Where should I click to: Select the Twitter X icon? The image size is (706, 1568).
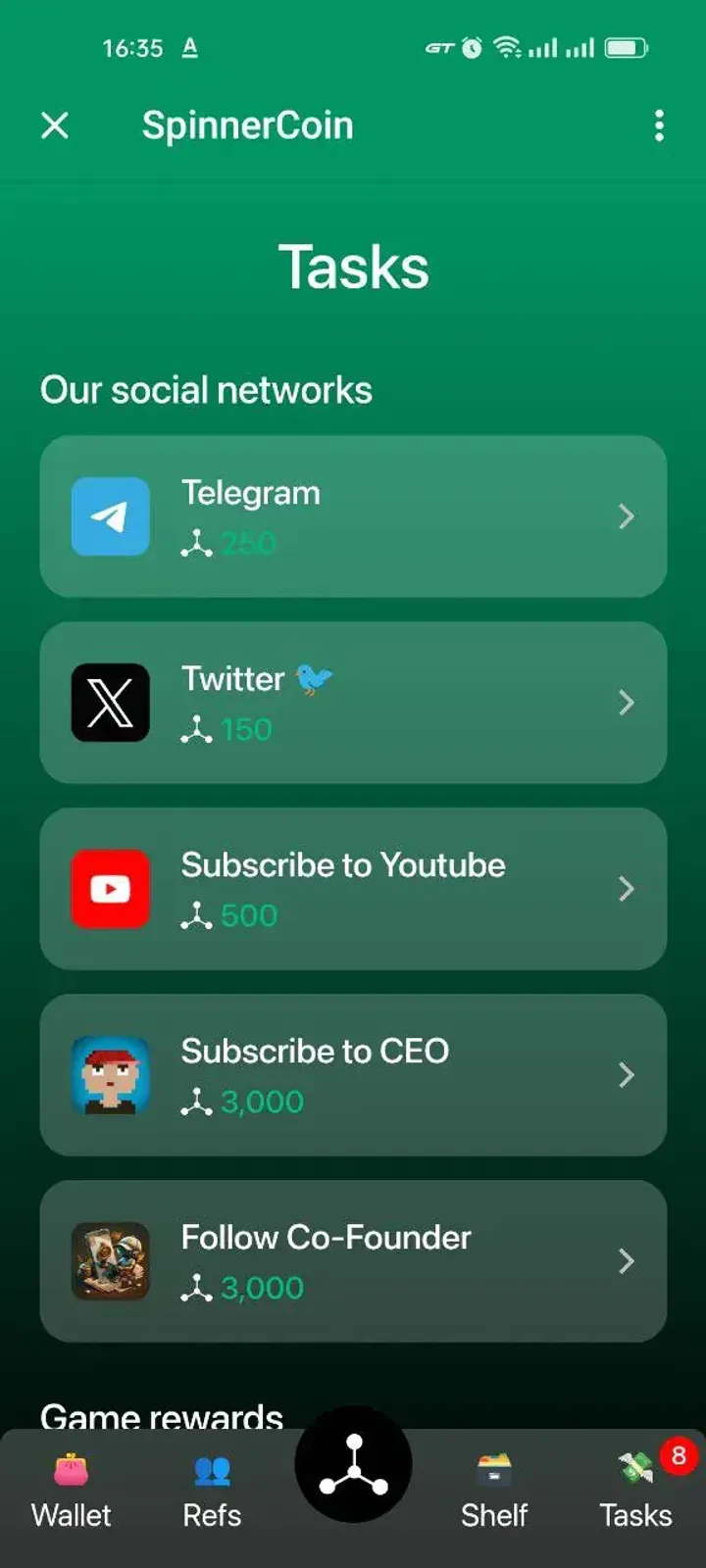click(x=110, y=703)
